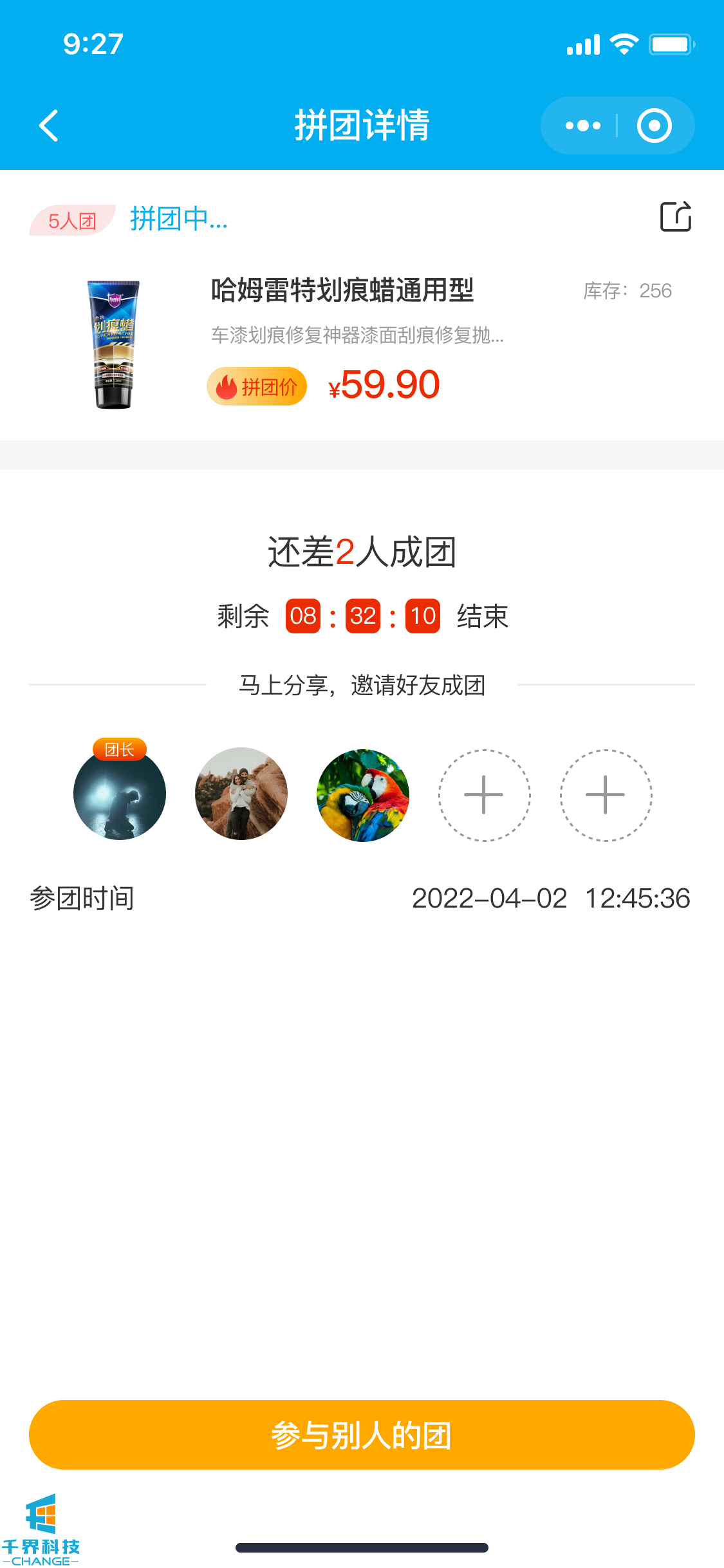
Task: Invite a friend via the first empty slot
Action: tap(484, 795)
